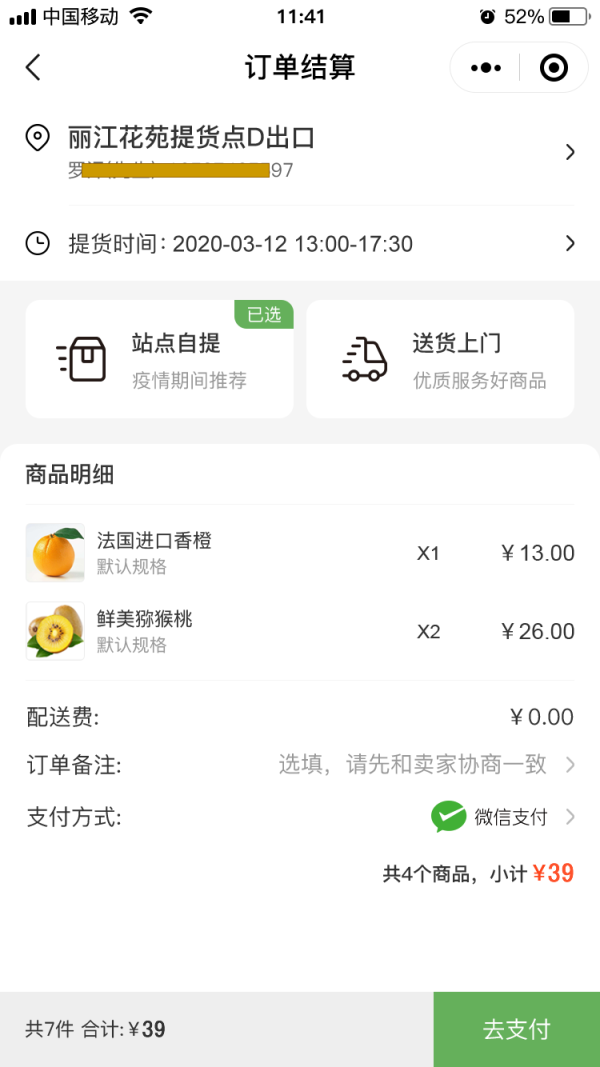Open the mini program more options menu

486,68
